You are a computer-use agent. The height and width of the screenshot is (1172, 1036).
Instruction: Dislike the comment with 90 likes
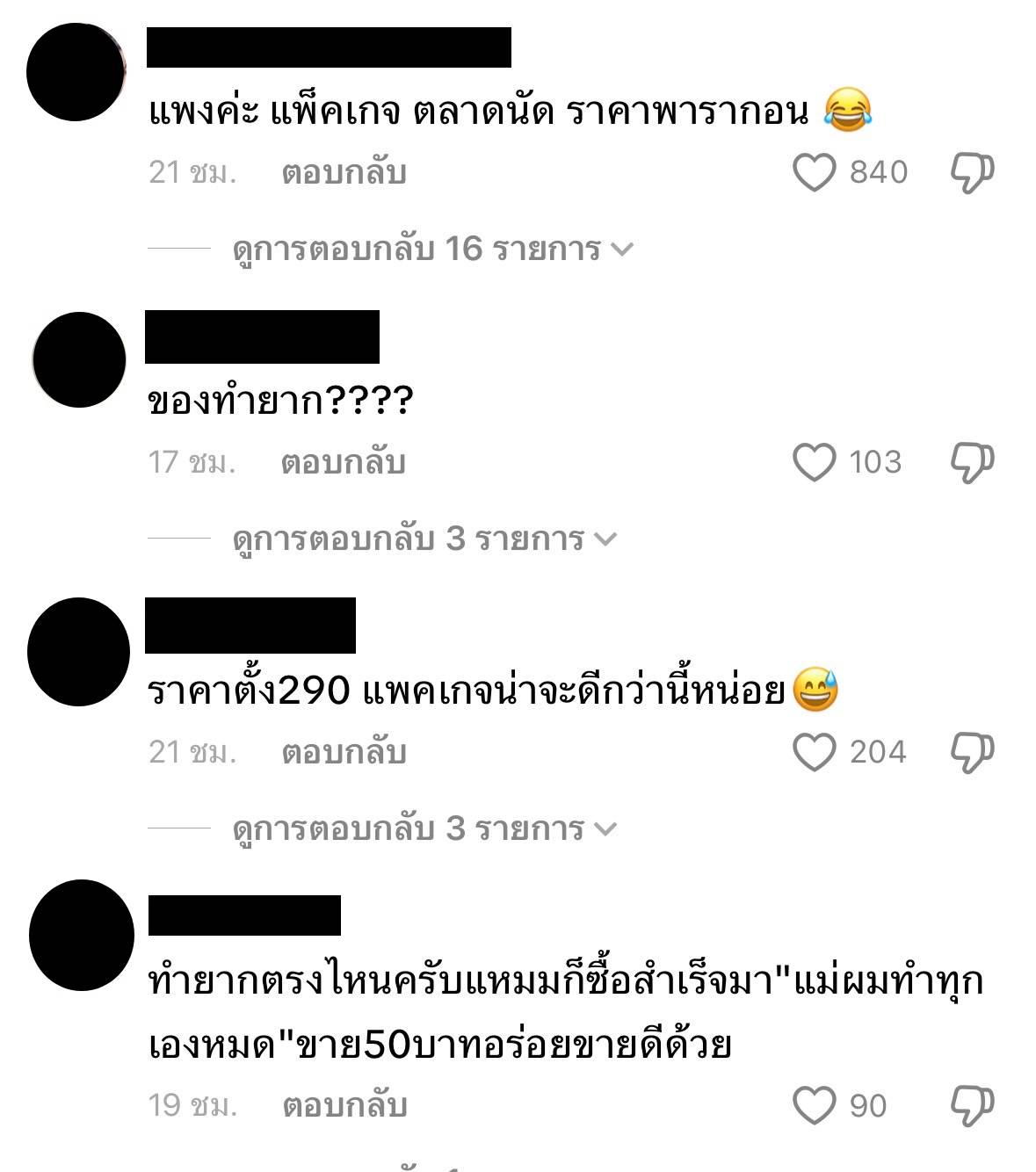click(972, 1105)
